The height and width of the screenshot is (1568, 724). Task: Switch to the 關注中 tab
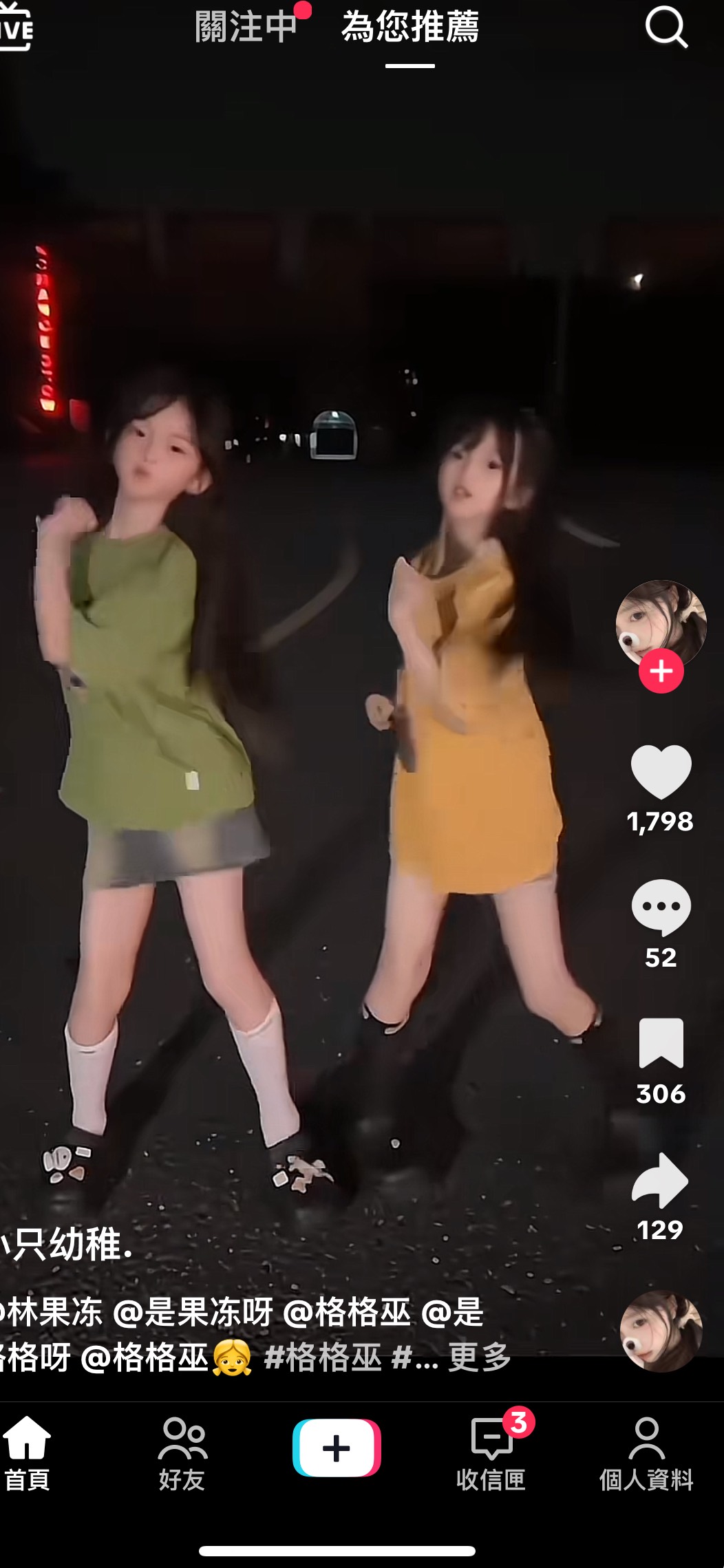[246, 28]
